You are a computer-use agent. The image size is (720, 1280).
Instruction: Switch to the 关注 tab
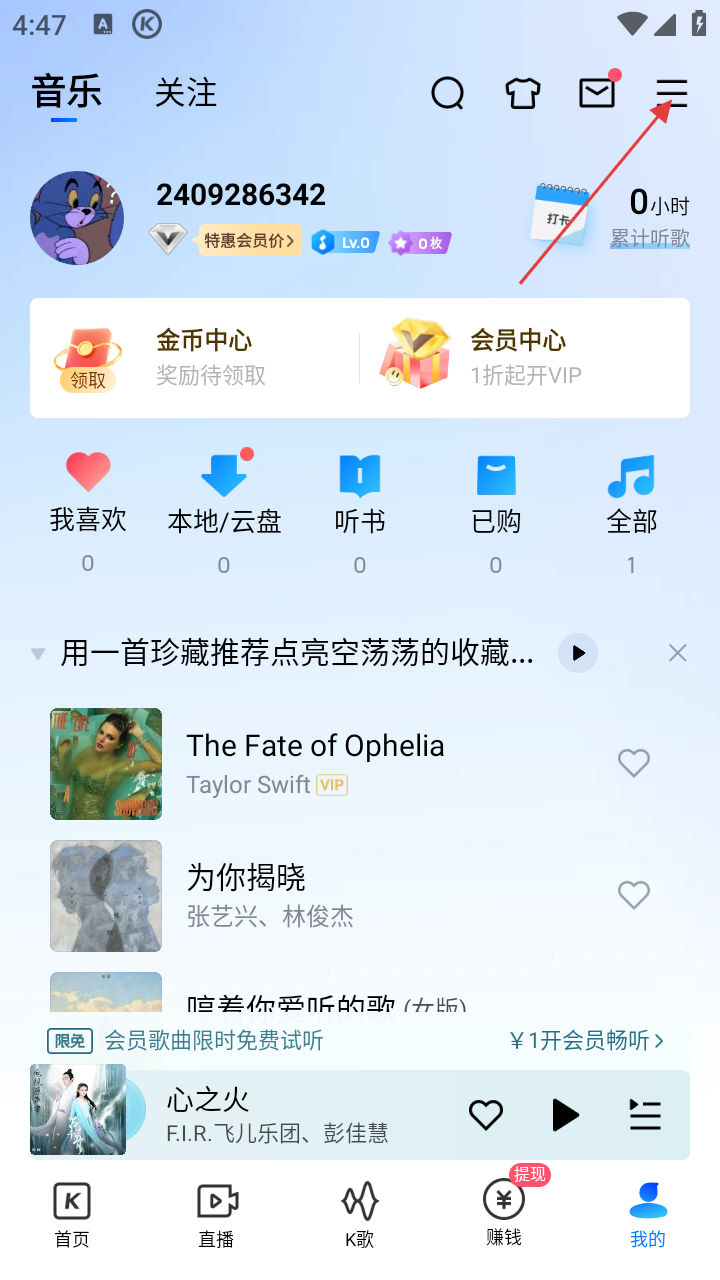pyautogui.click(x=186, y=93)
